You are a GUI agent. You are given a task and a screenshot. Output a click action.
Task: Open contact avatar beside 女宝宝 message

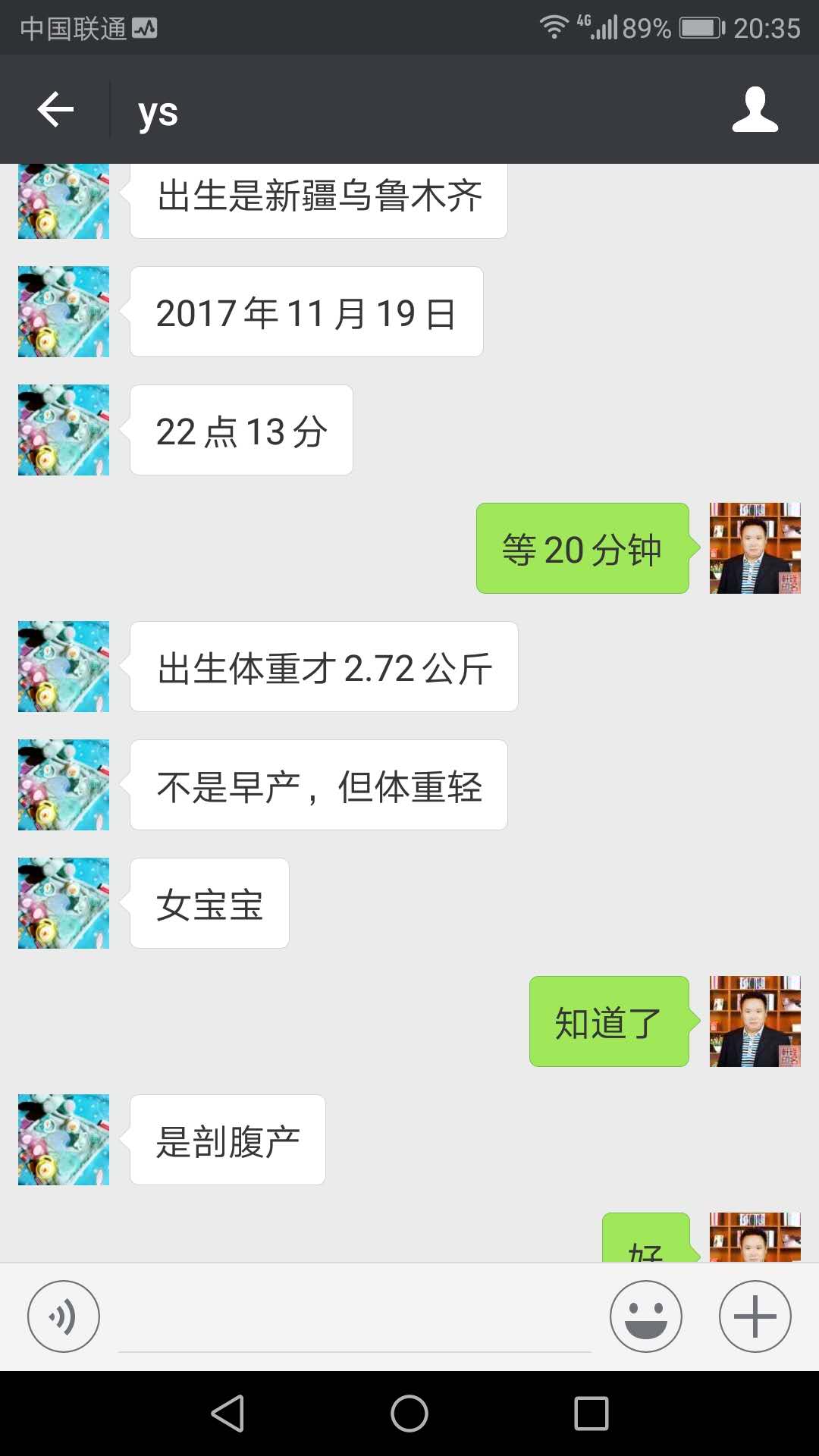click(x=64, y=903)
